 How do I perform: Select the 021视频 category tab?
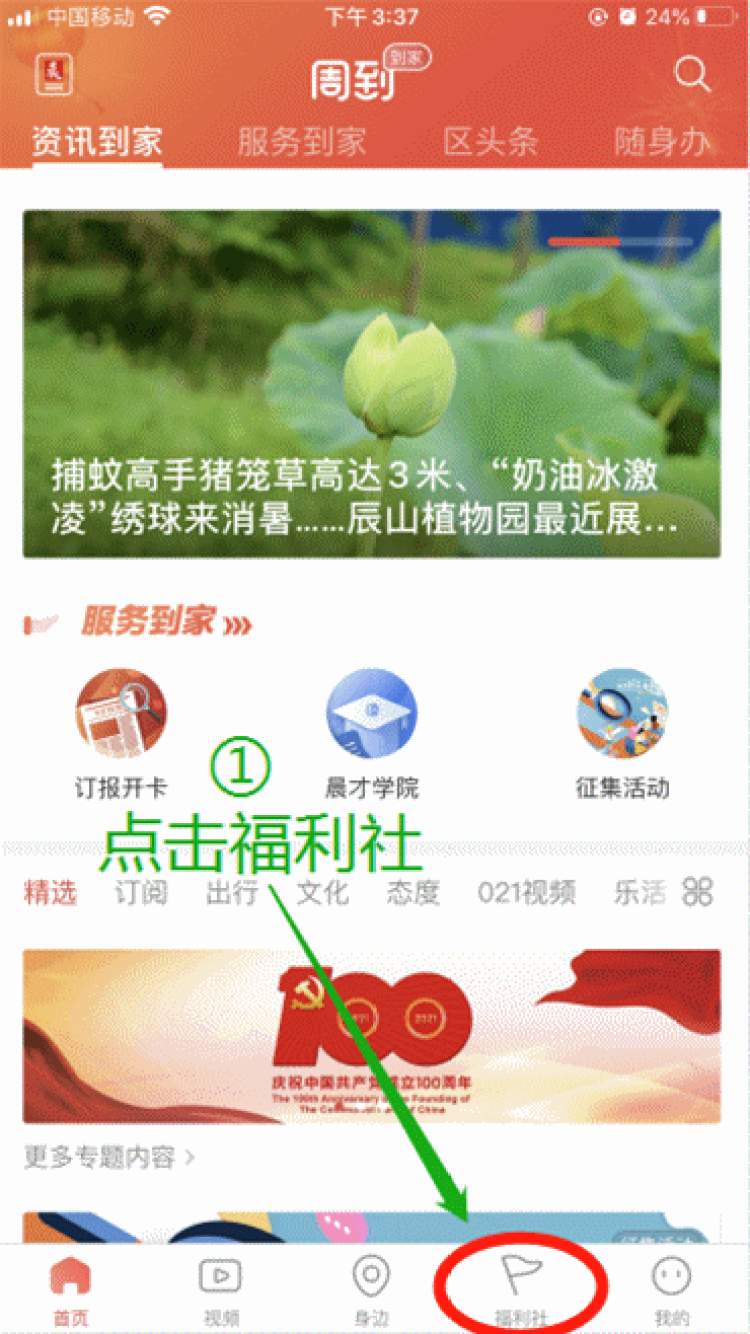[x=526, y=892]
